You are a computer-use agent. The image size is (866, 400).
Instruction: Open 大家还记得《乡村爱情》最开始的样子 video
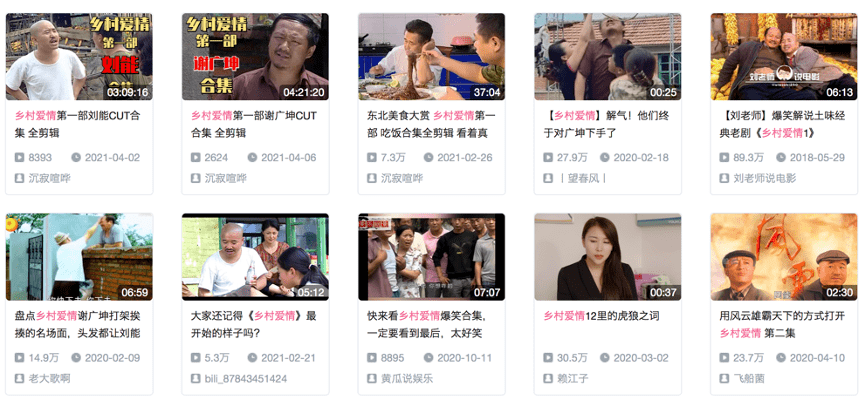[x=255, y=256]
